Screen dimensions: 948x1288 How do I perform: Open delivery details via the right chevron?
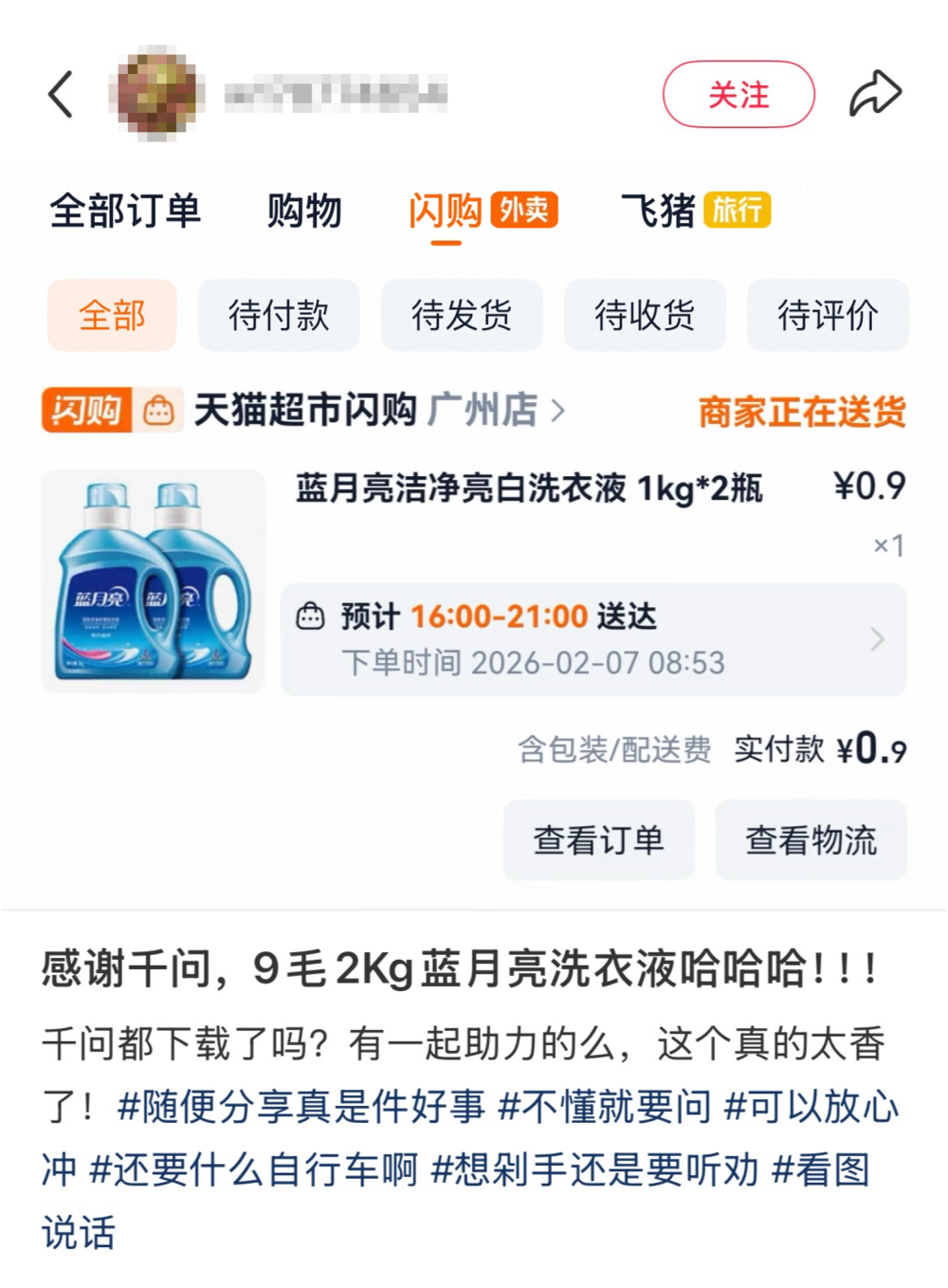(x=877, y=640)
